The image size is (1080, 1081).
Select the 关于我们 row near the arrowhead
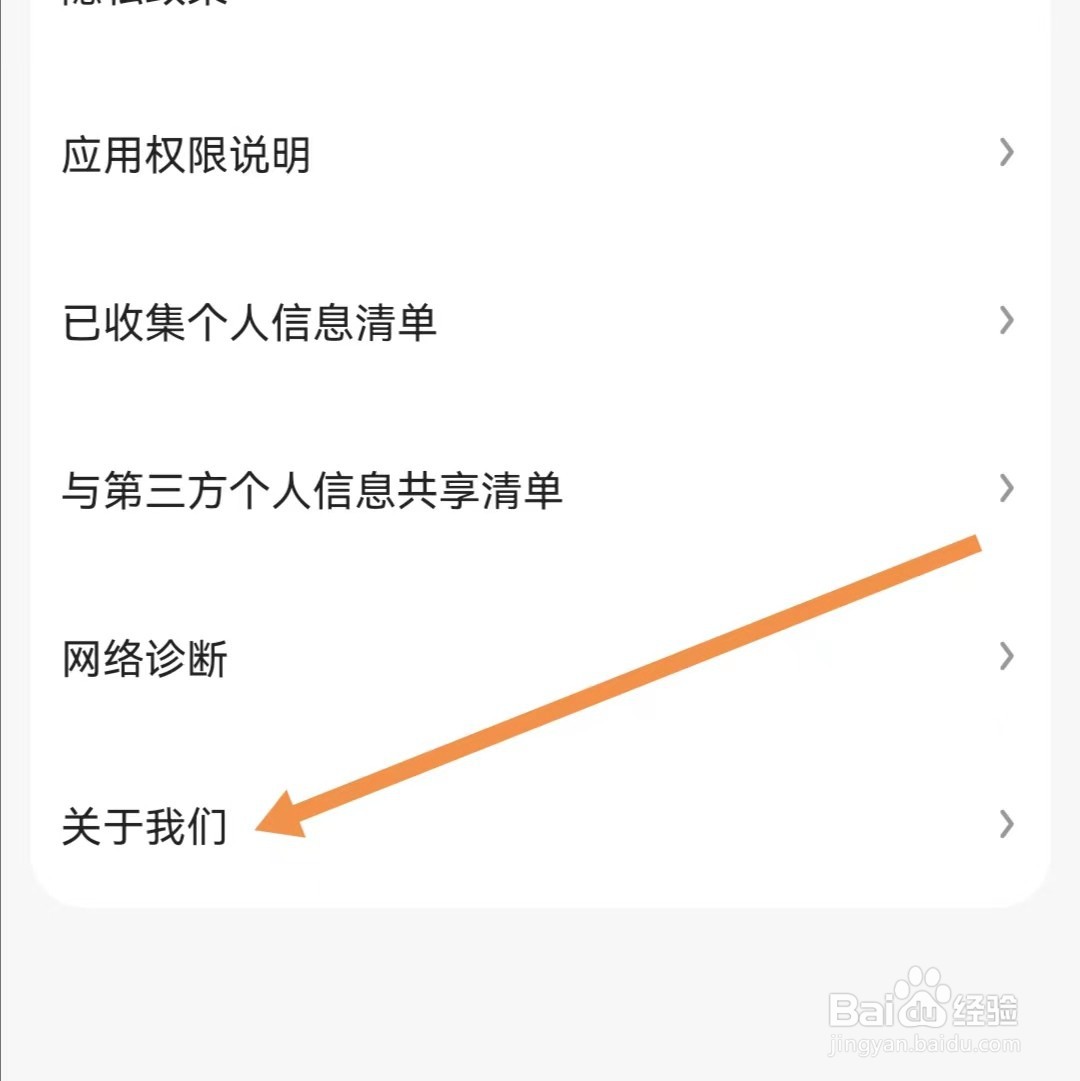[x=143, y=826]
